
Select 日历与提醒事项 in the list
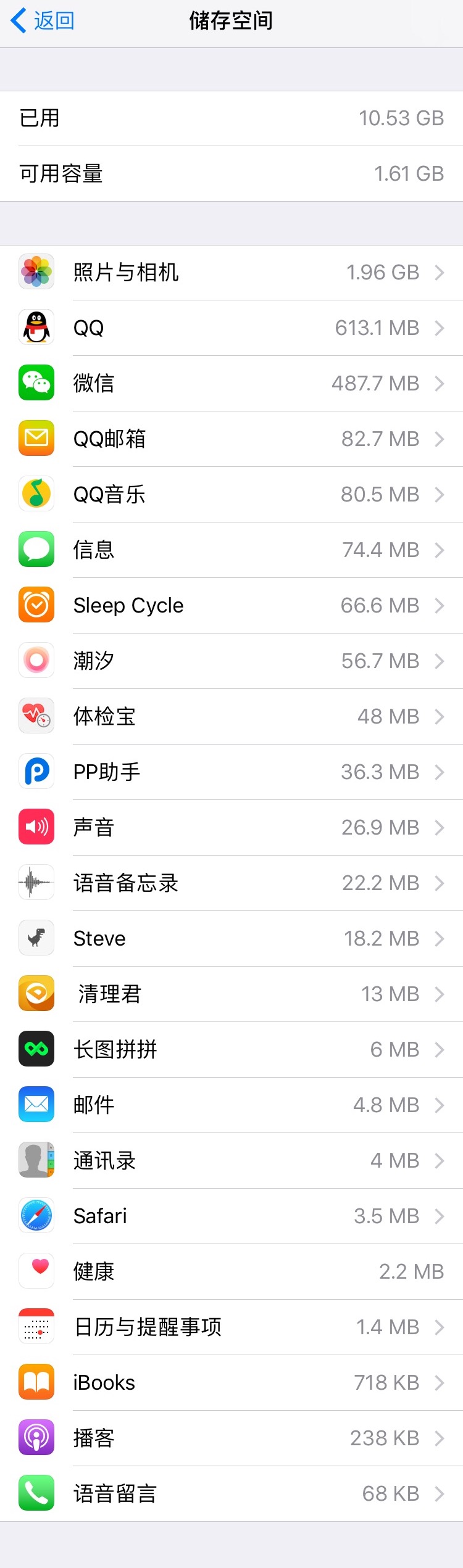click(231, 1327)
